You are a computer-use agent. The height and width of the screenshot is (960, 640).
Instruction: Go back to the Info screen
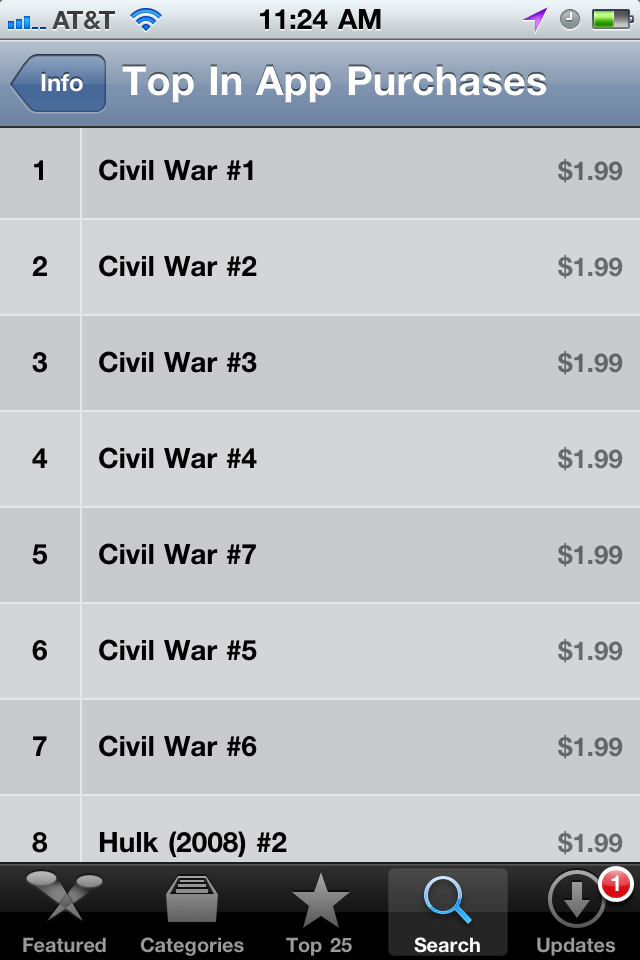click(x=60, y=83)
